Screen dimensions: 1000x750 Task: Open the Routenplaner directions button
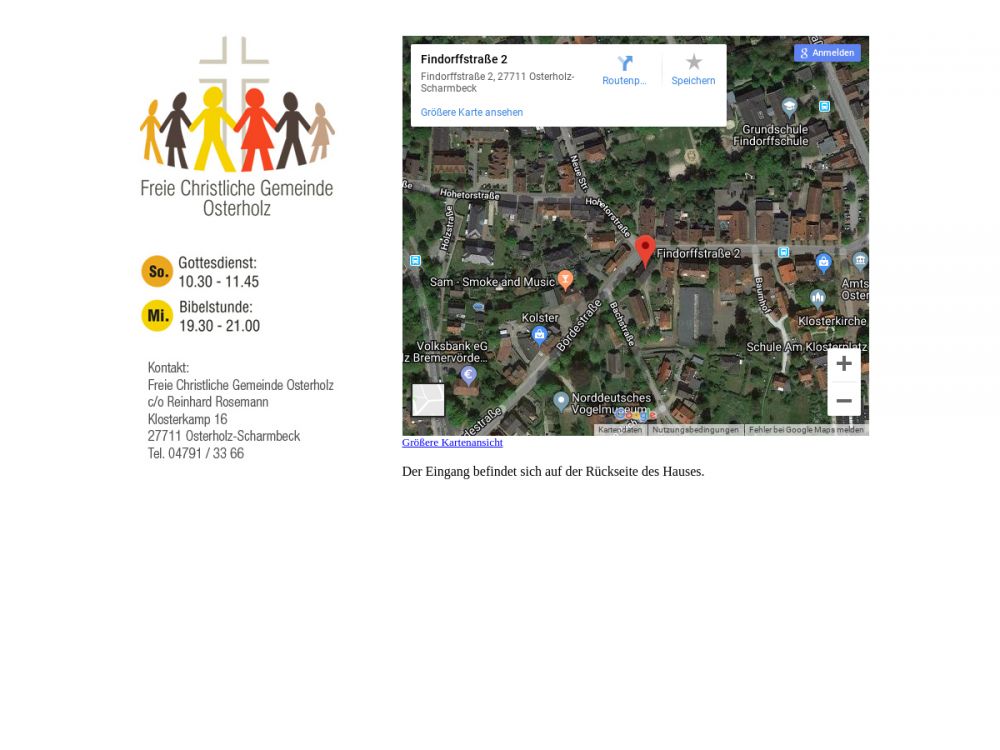click(x=624, y=69)
